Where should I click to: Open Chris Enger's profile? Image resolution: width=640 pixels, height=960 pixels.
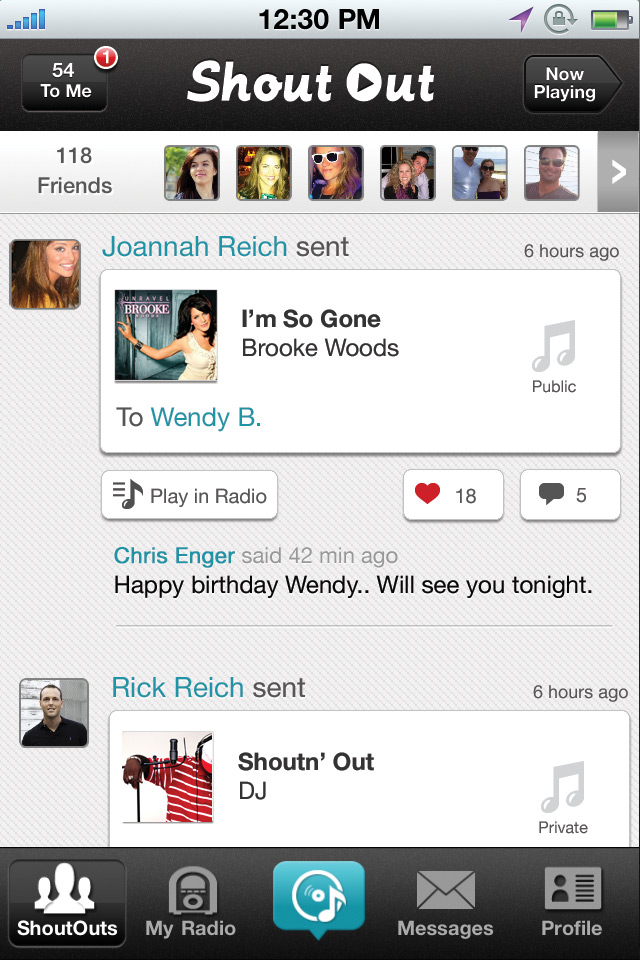pyautogui.click(x=174, y=556)
